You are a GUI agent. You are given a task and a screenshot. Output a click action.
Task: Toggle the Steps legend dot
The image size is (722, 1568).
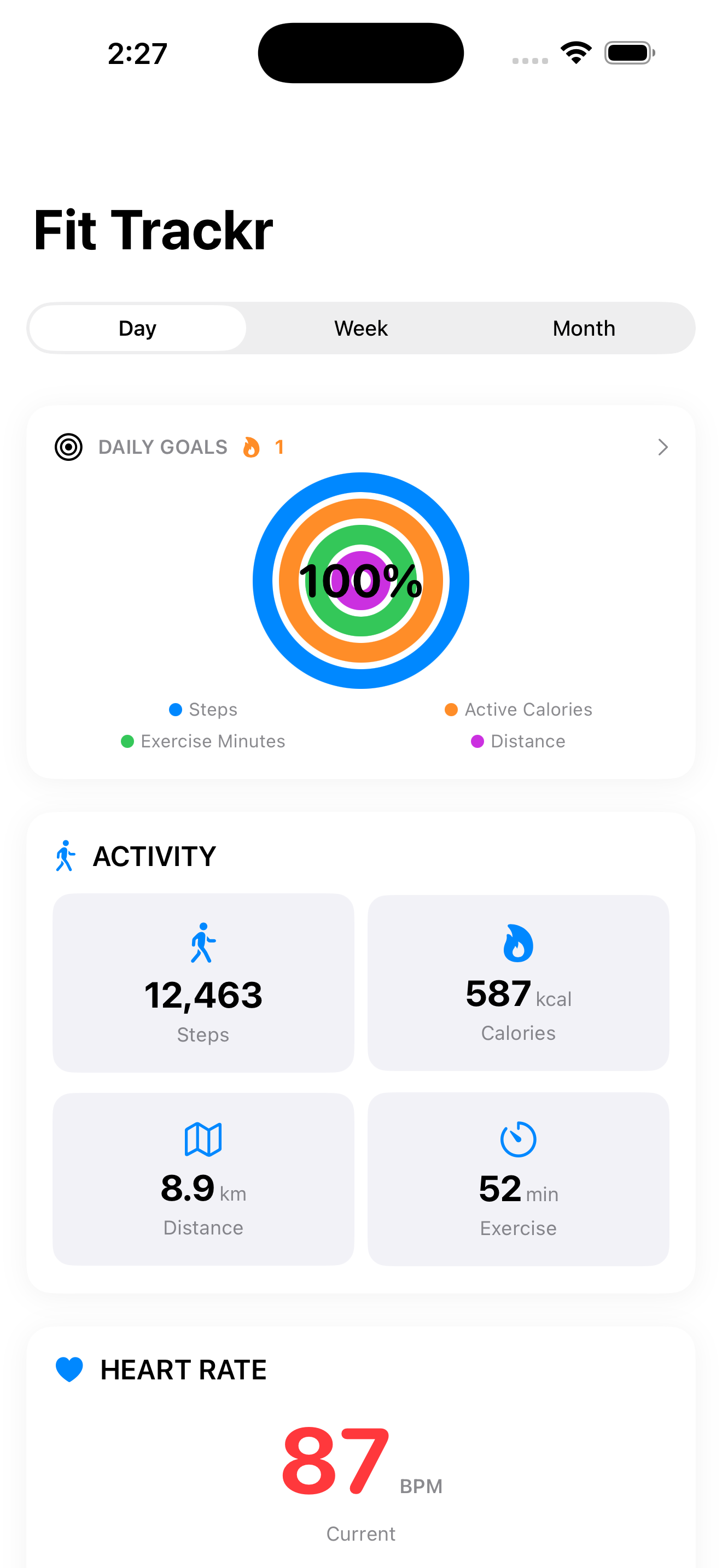coord(176,709)
